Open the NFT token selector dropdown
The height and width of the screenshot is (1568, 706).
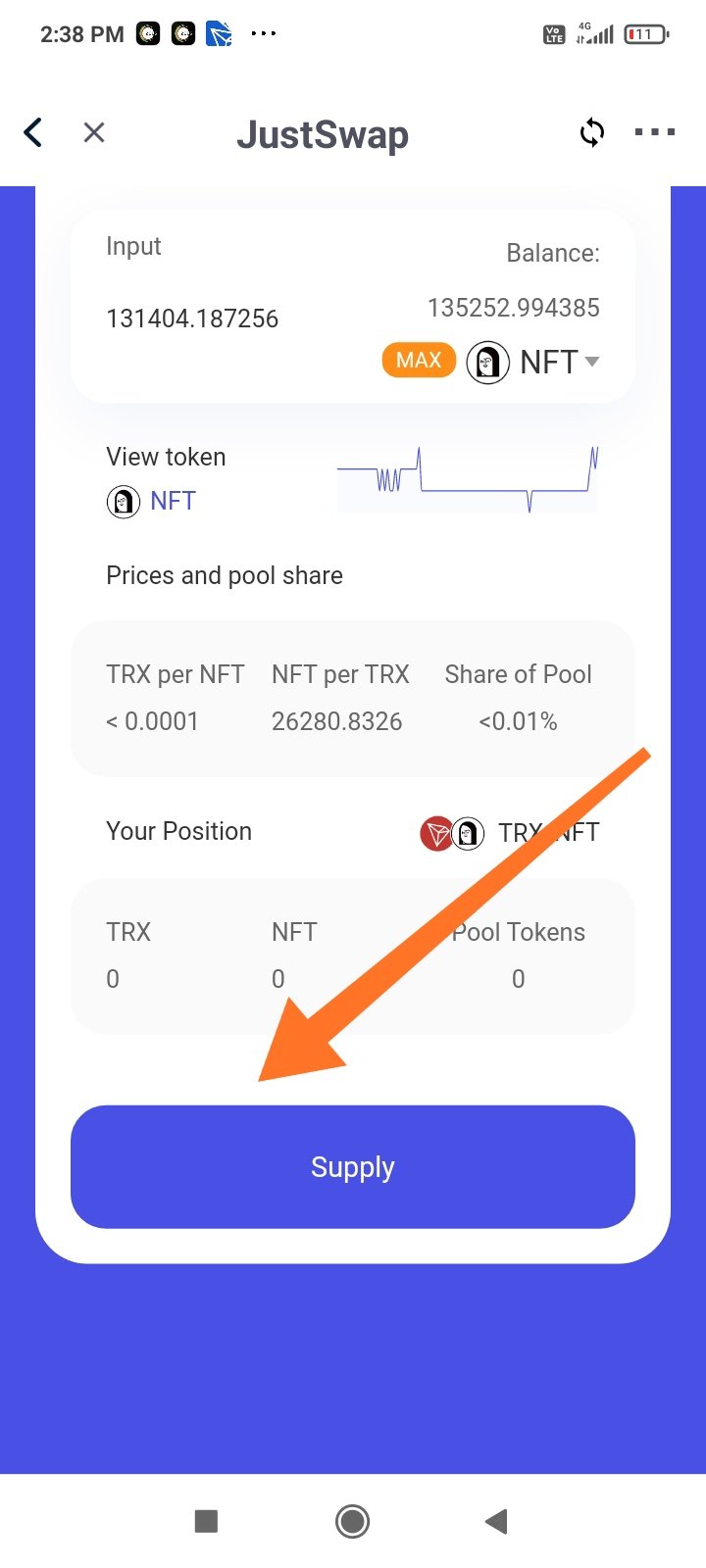534,363
